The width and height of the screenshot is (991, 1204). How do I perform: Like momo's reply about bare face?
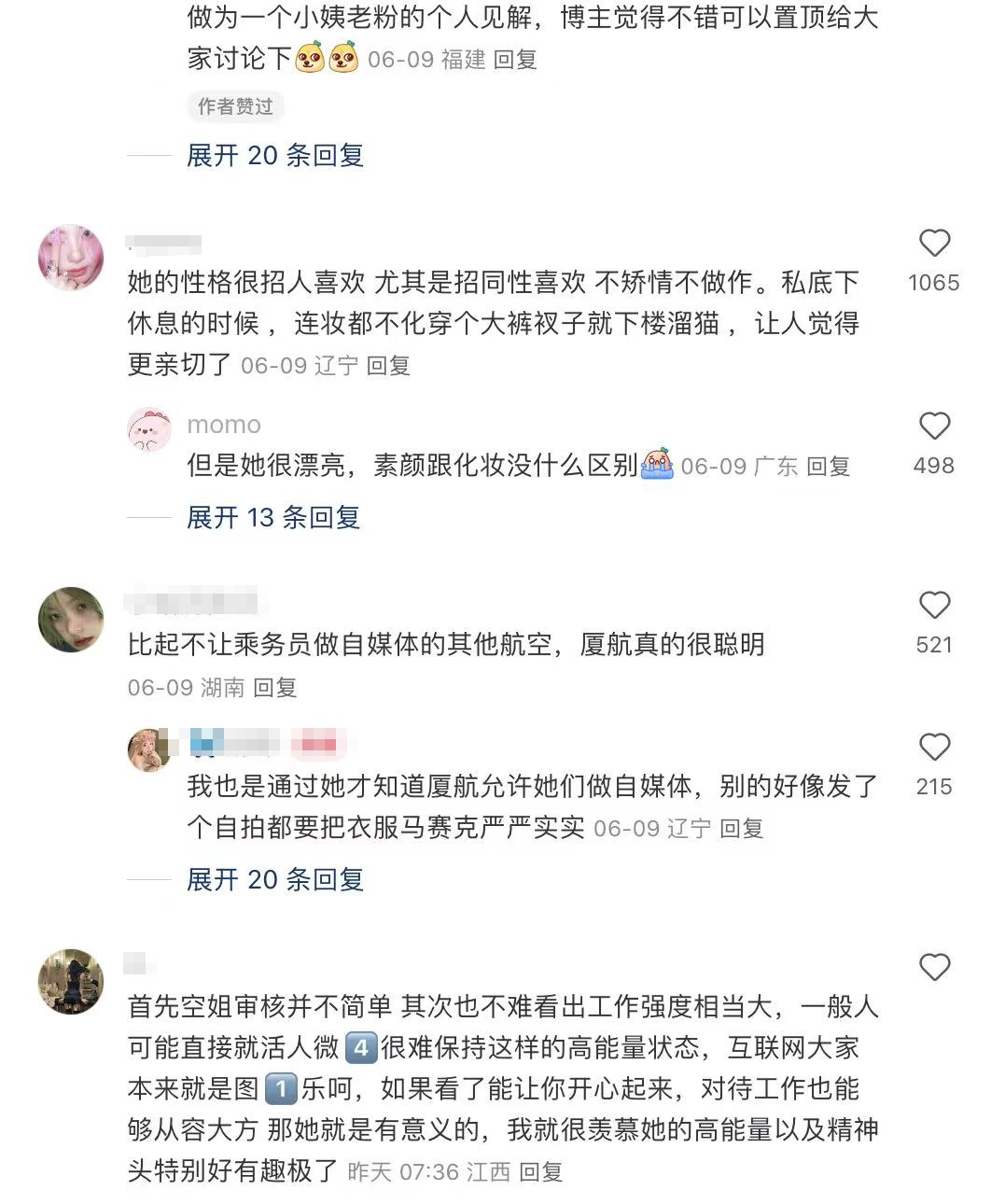pos(934,427)
